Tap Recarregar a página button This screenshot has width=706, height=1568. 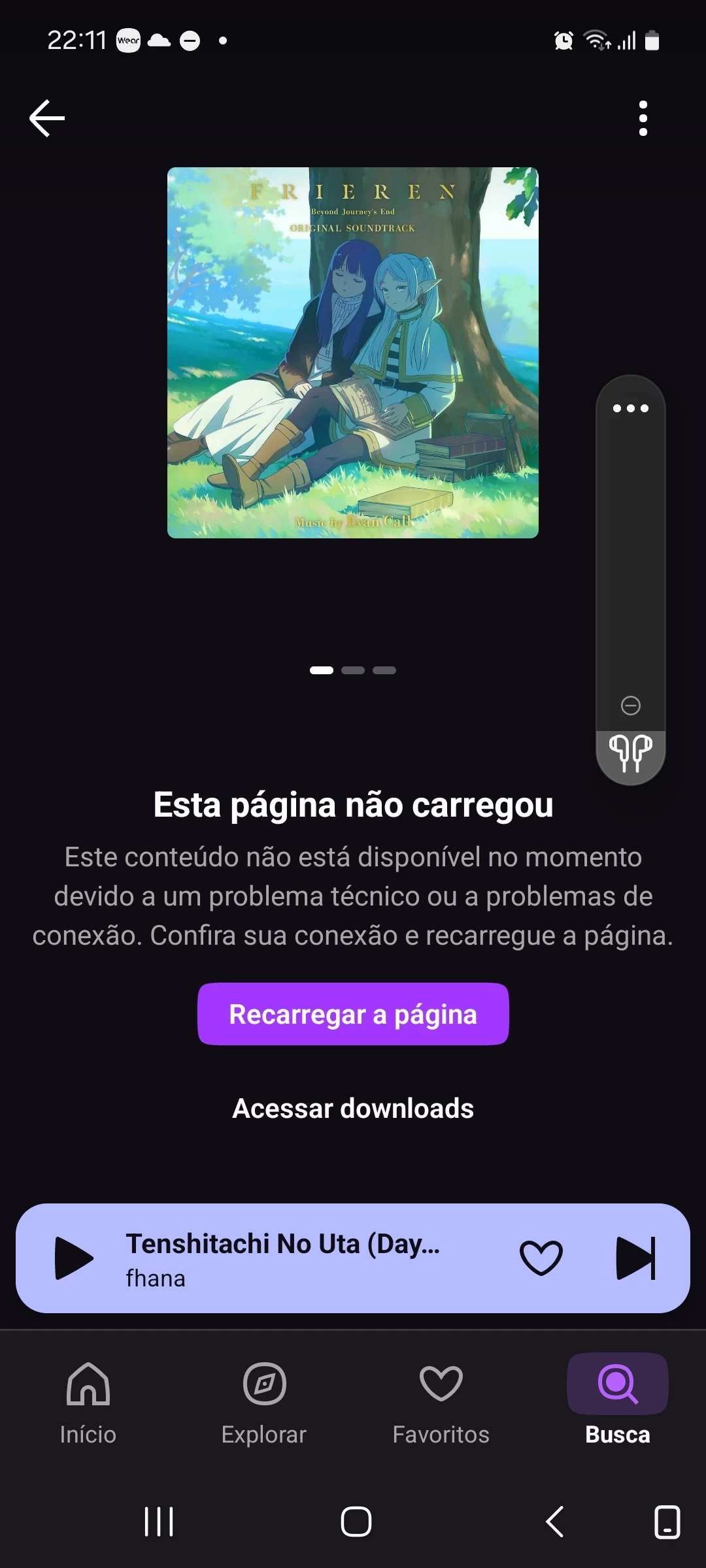pos(353,1014)
